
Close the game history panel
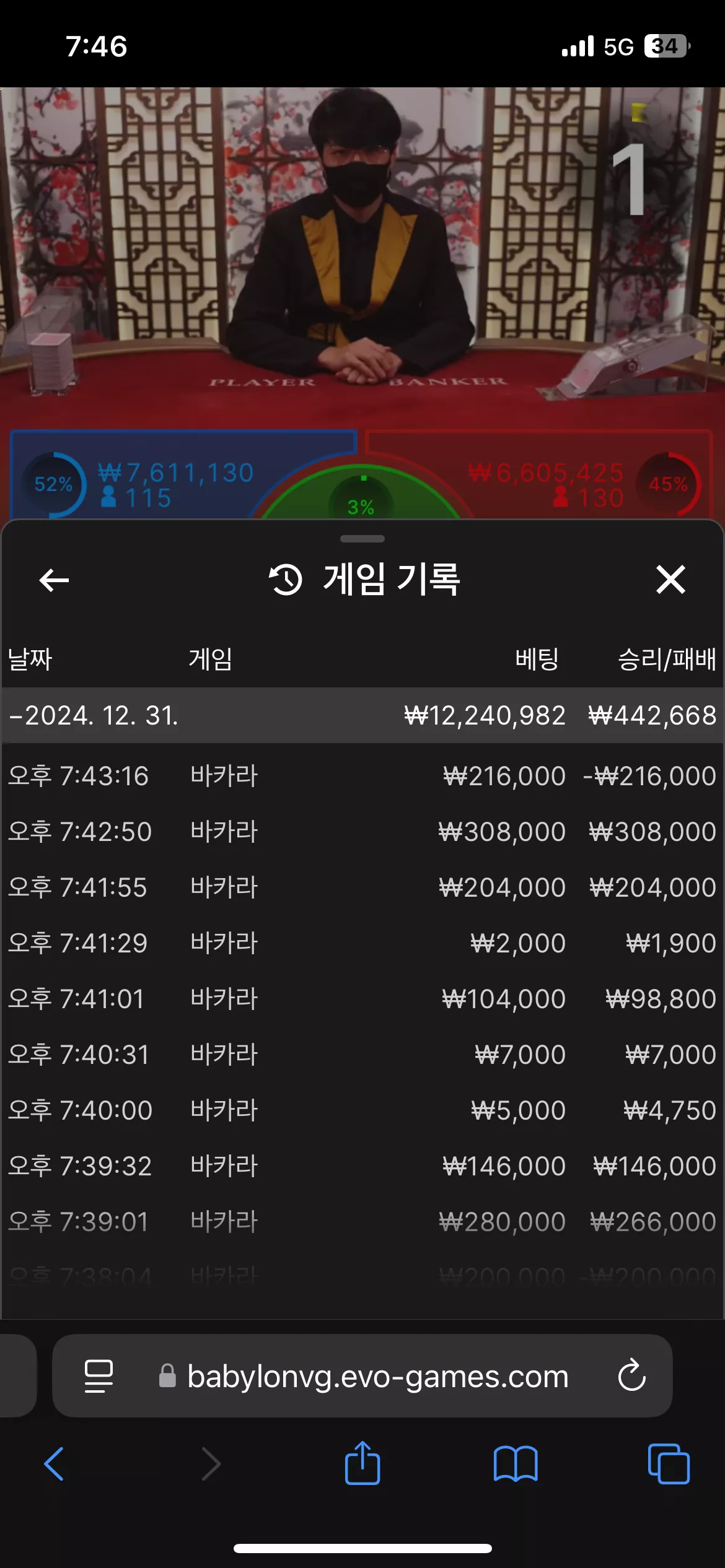tap(670, 580)
